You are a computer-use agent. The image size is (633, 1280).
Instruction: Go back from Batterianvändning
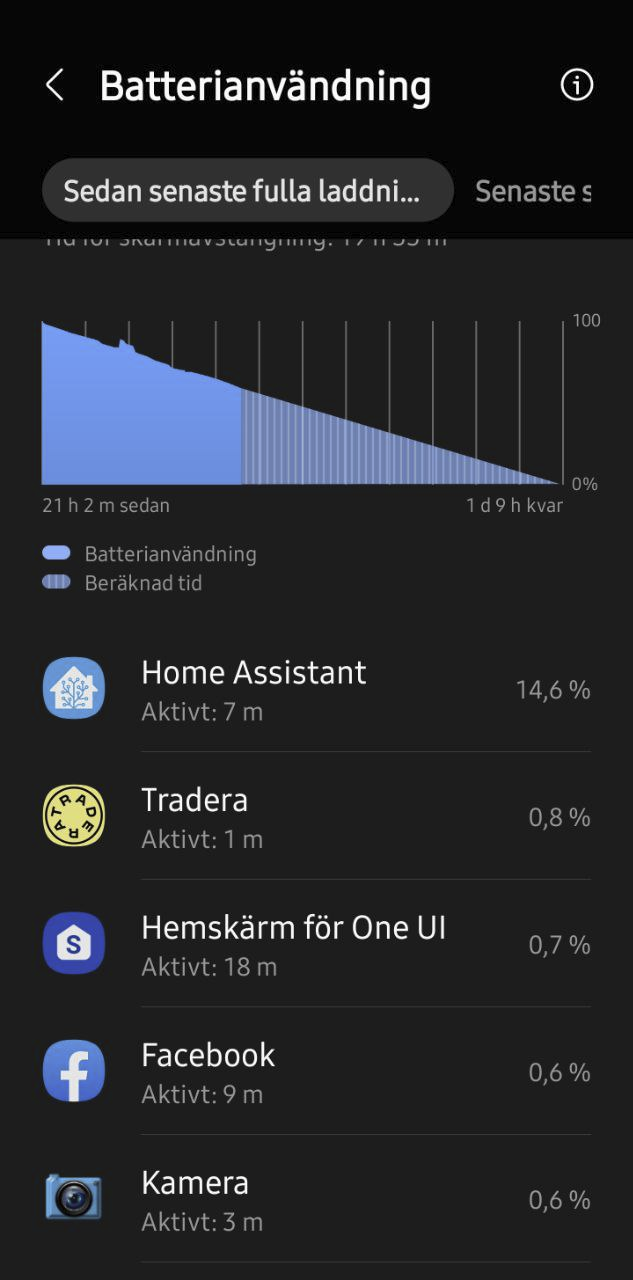tap(55, 86)
